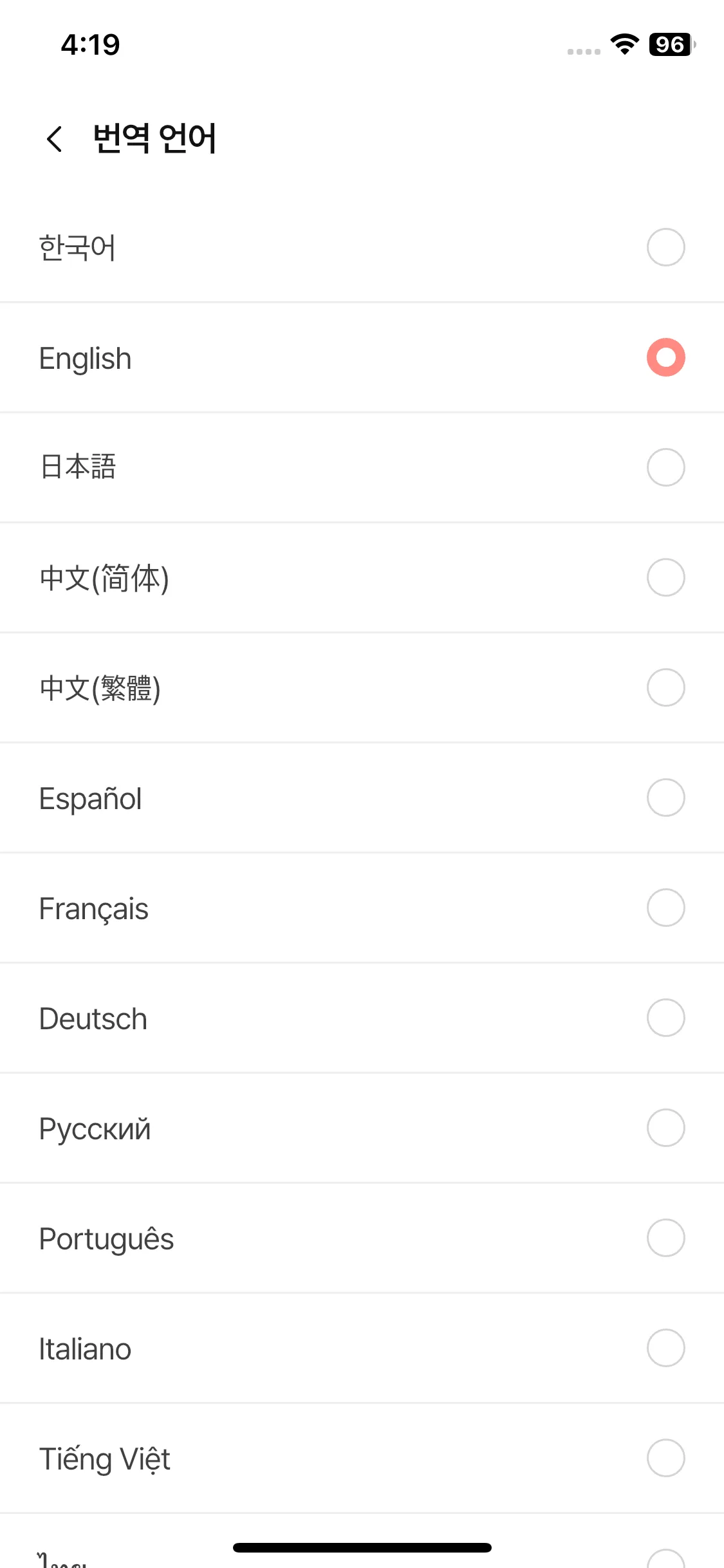Screen dimensions: 724x1568
Task: Choose the Español radio button
Action: pos(665,798)
